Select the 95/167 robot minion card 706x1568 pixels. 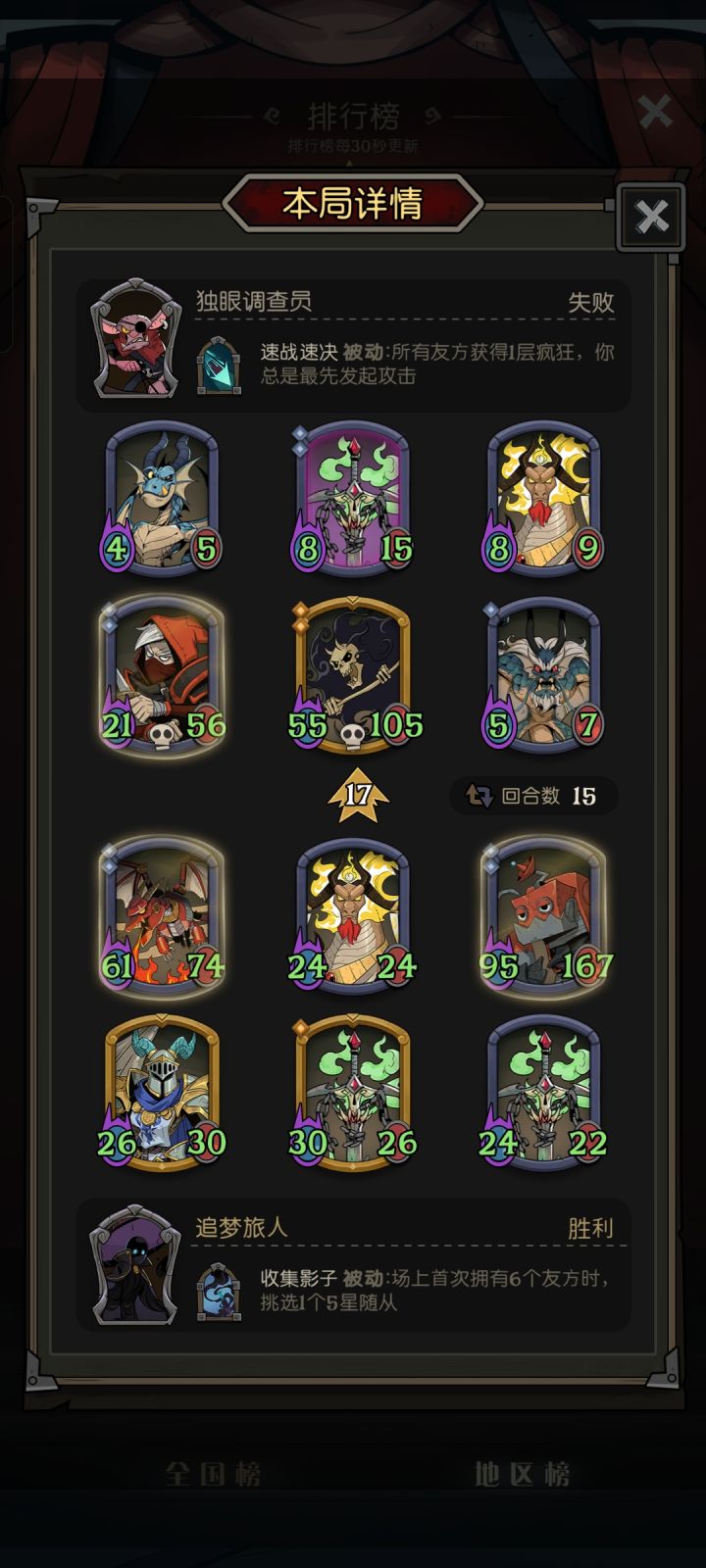[542, 916]
